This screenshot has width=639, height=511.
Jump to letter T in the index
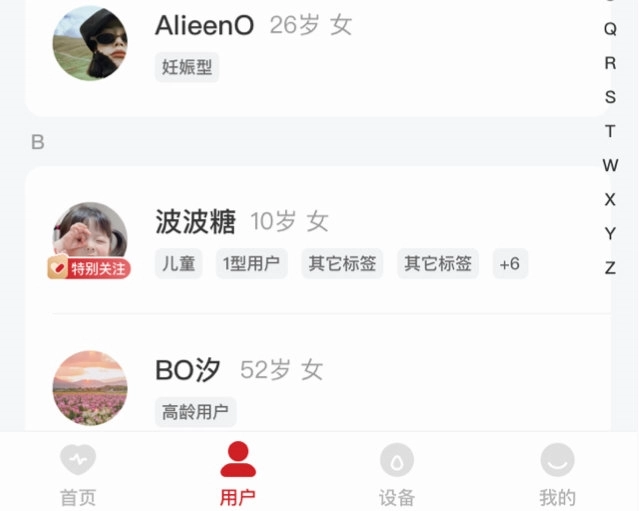[610, 131]
